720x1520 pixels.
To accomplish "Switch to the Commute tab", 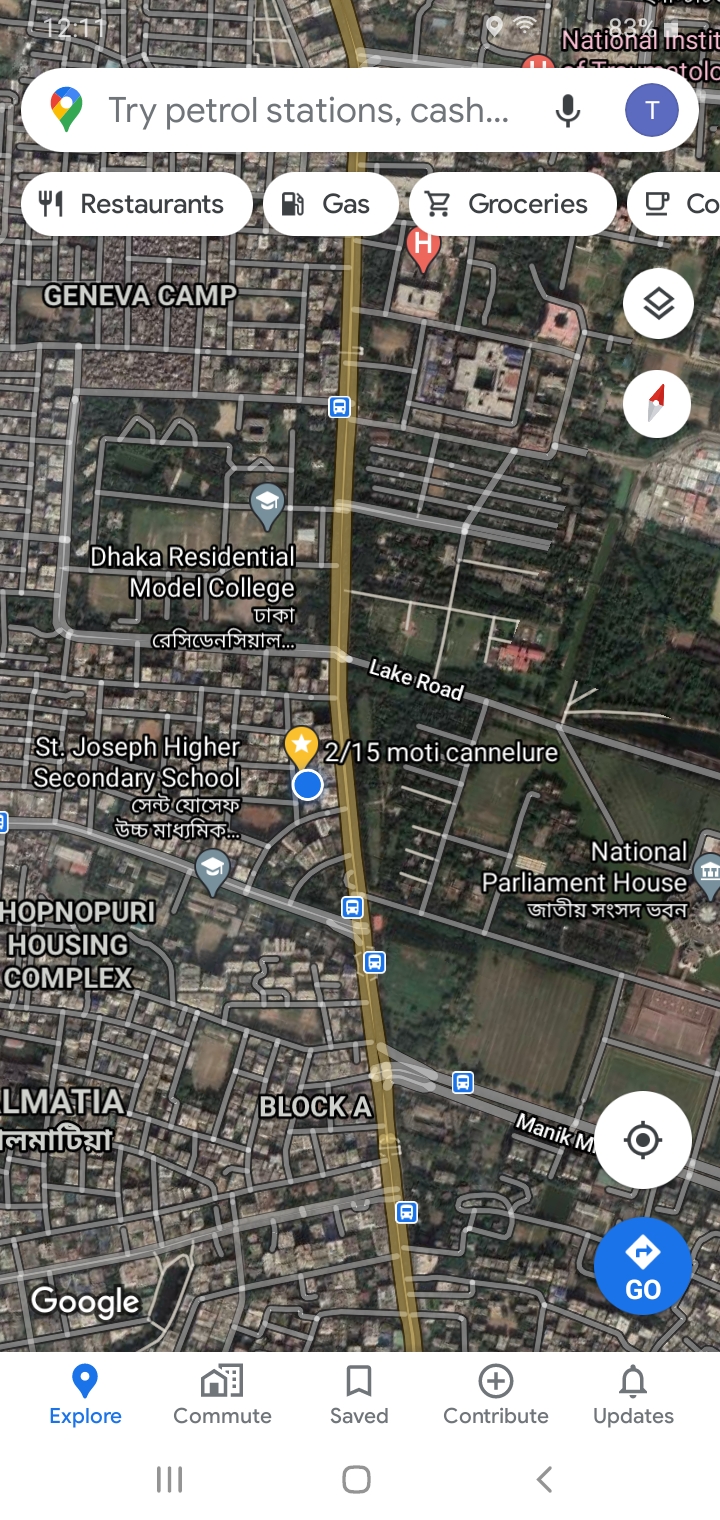I will [x=222, y=1396].
